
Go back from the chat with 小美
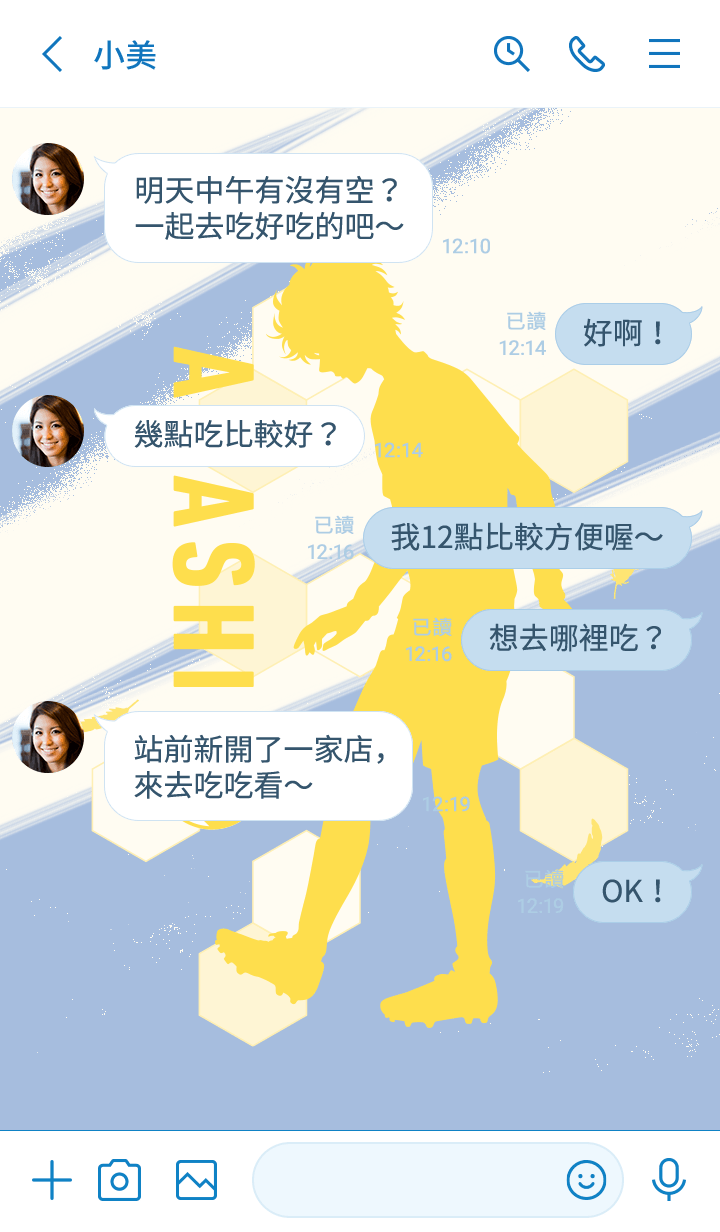tap(52, 54)
